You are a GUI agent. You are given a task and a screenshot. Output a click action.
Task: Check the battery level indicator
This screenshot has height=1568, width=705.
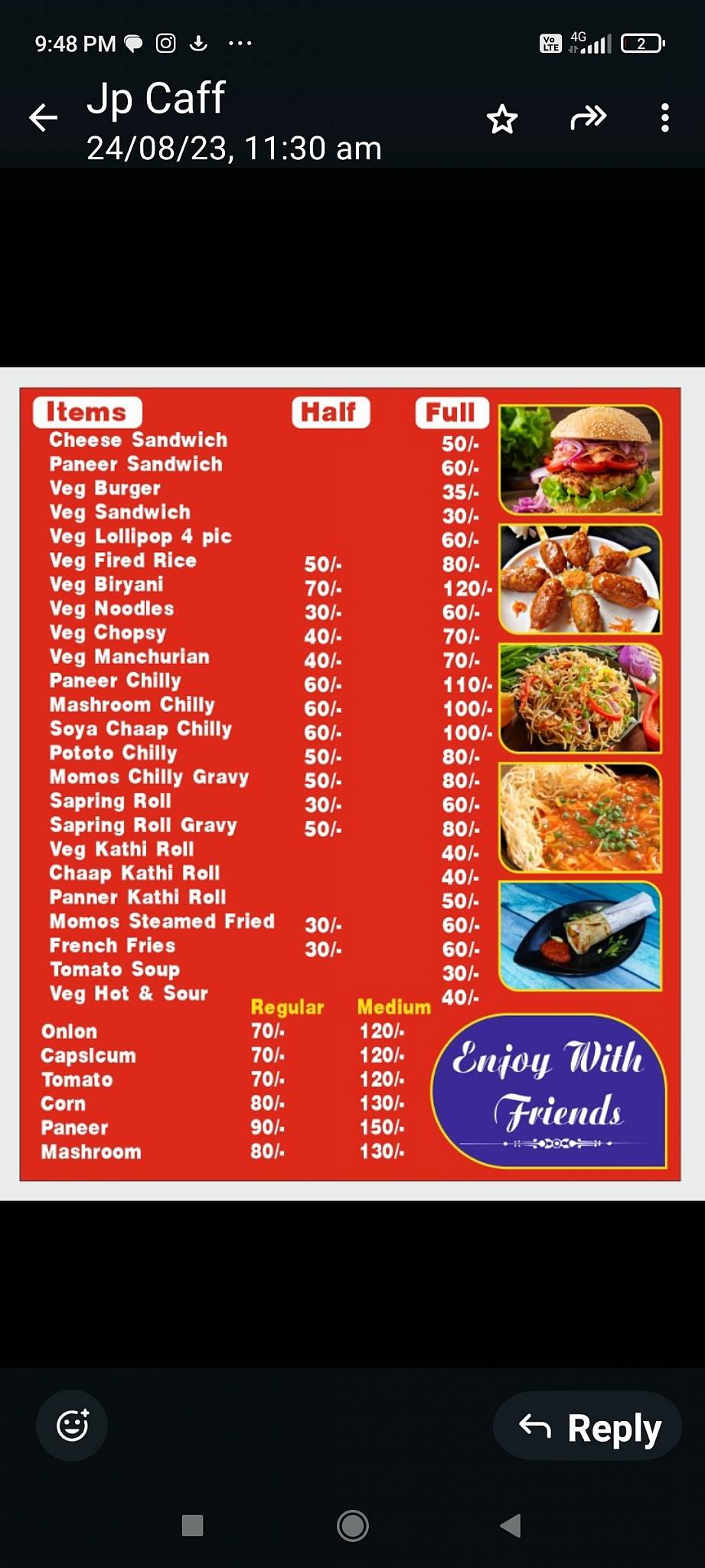(x=641, y=44)
